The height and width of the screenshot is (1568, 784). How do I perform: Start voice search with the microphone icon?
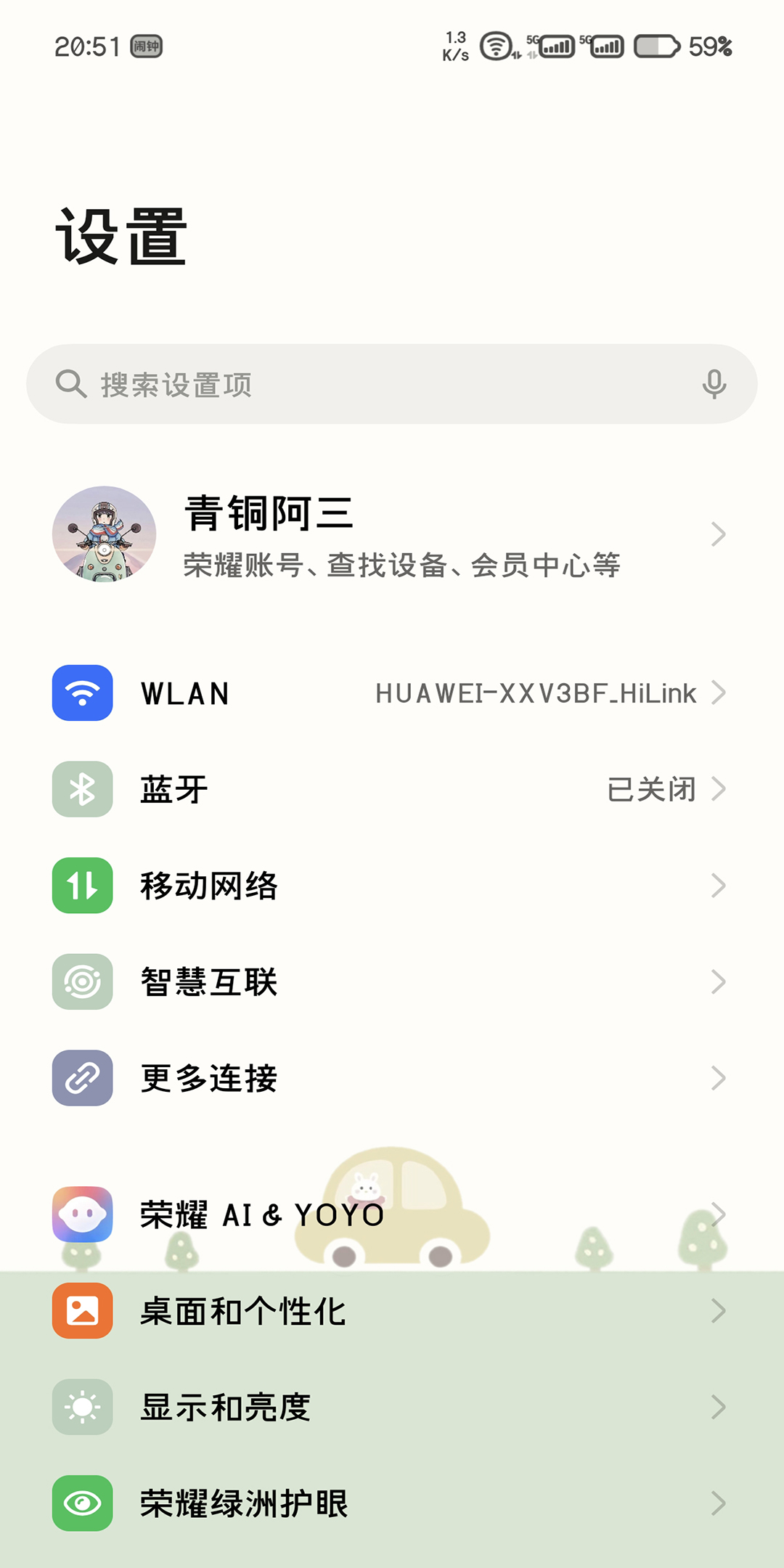point(714,384)
